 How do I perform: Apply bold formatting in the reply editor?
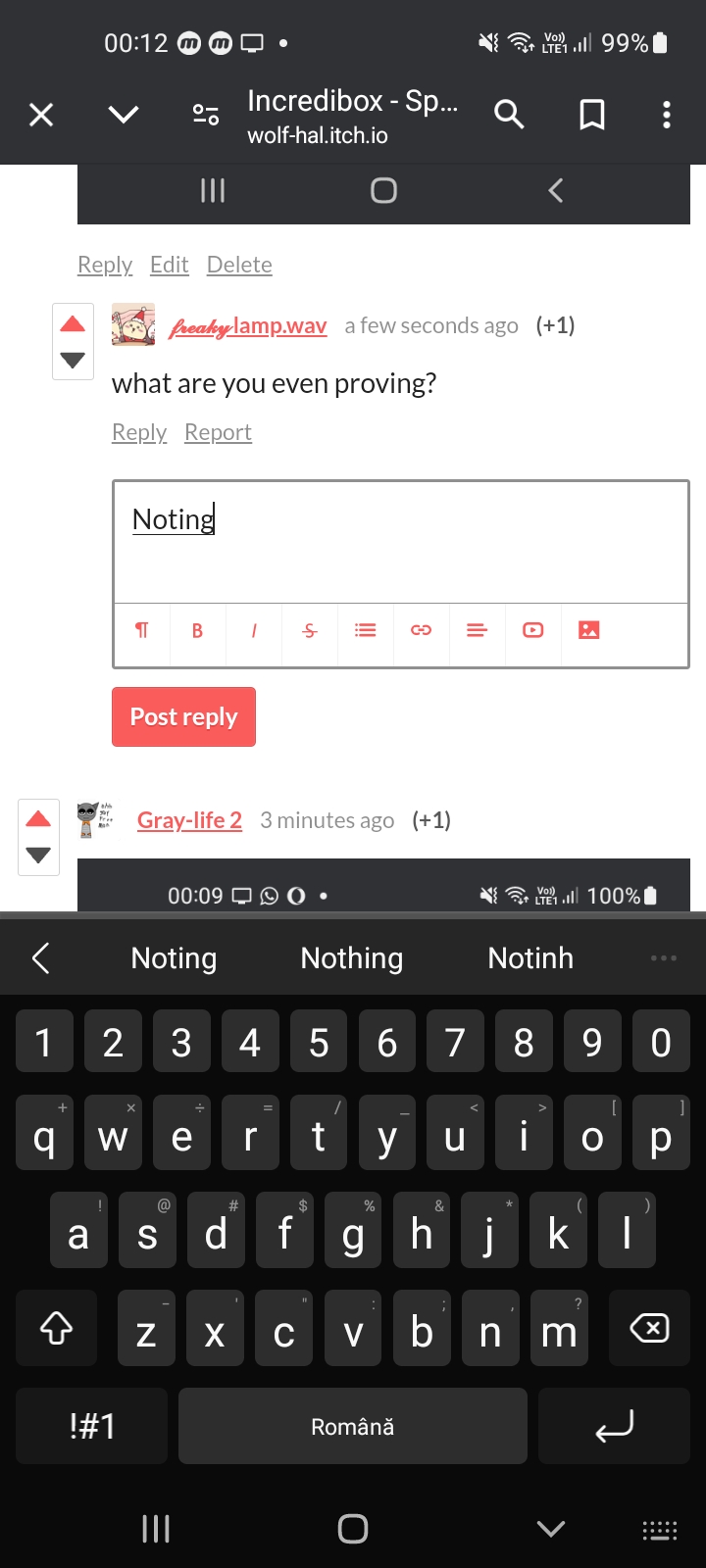click(197, 630)
